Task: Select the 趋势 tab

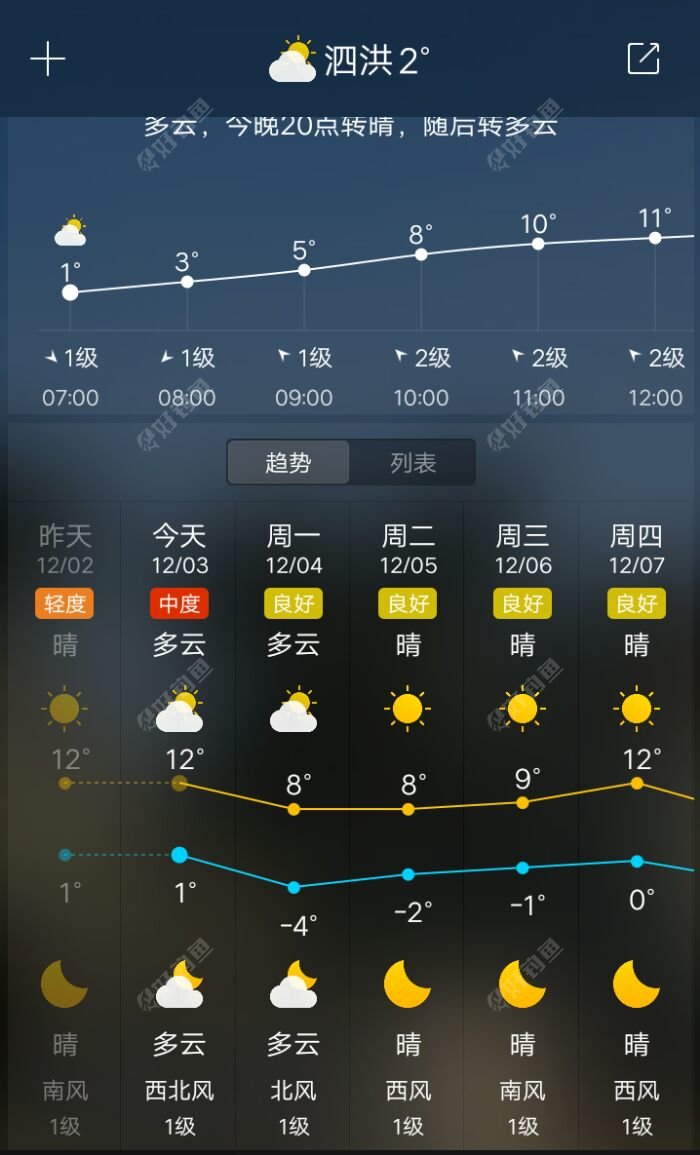Action: 289,463
